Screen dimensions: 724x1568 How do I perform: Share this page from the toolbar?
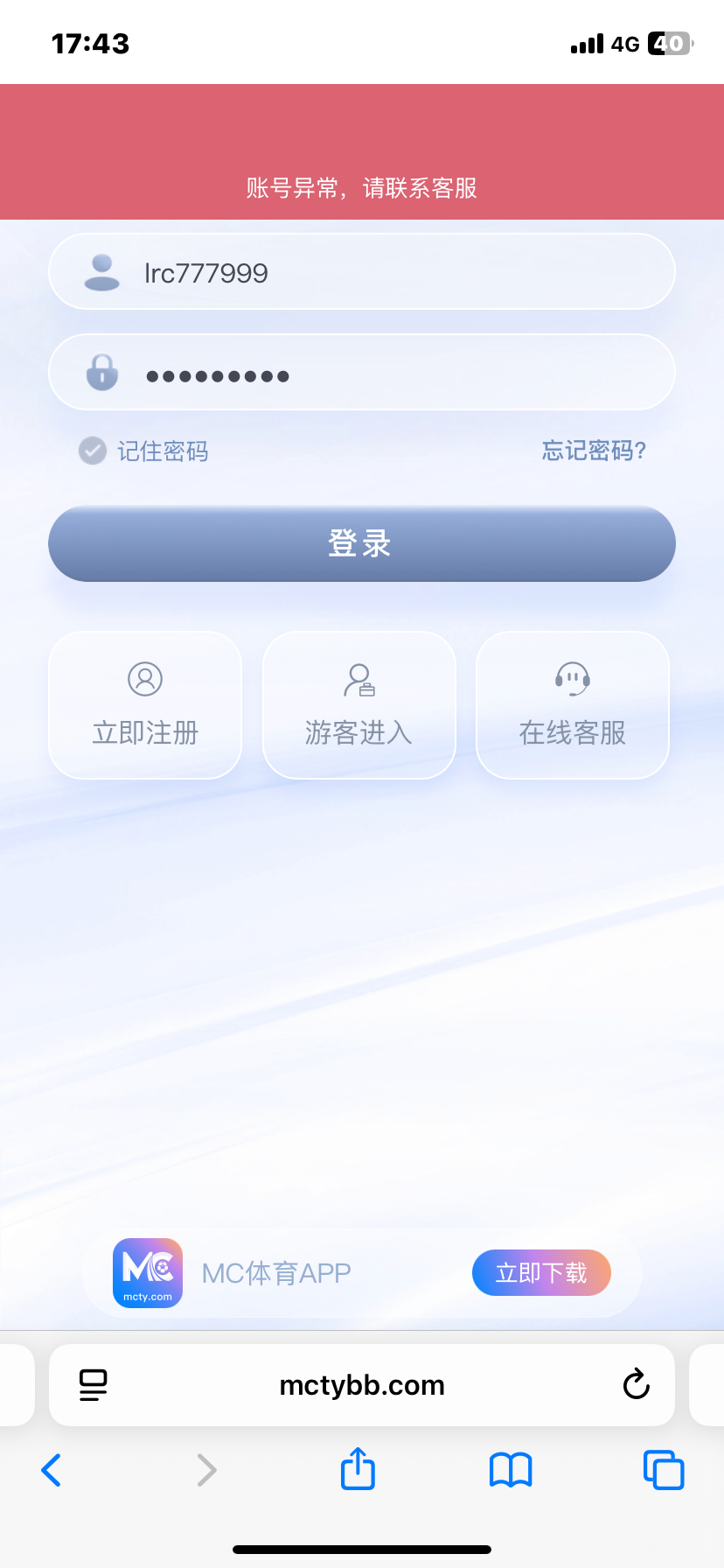[358, 1469]
